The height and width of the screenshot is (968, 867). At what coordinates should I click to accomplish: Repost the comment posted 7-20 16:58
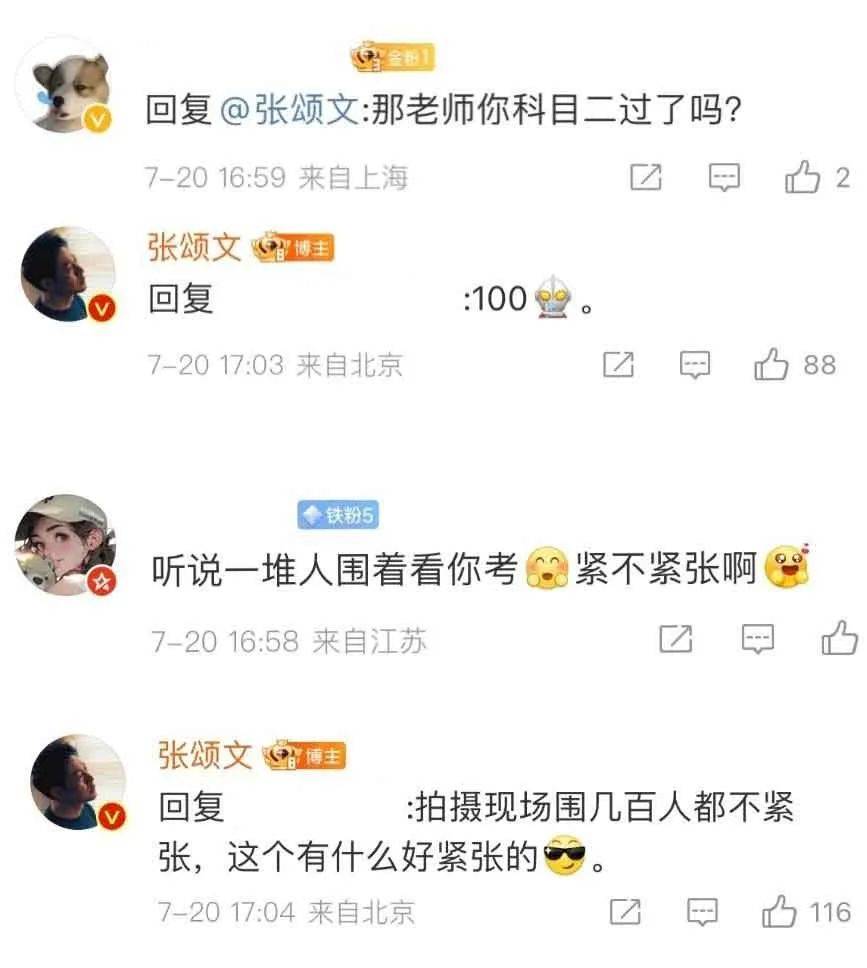(676, 638)
